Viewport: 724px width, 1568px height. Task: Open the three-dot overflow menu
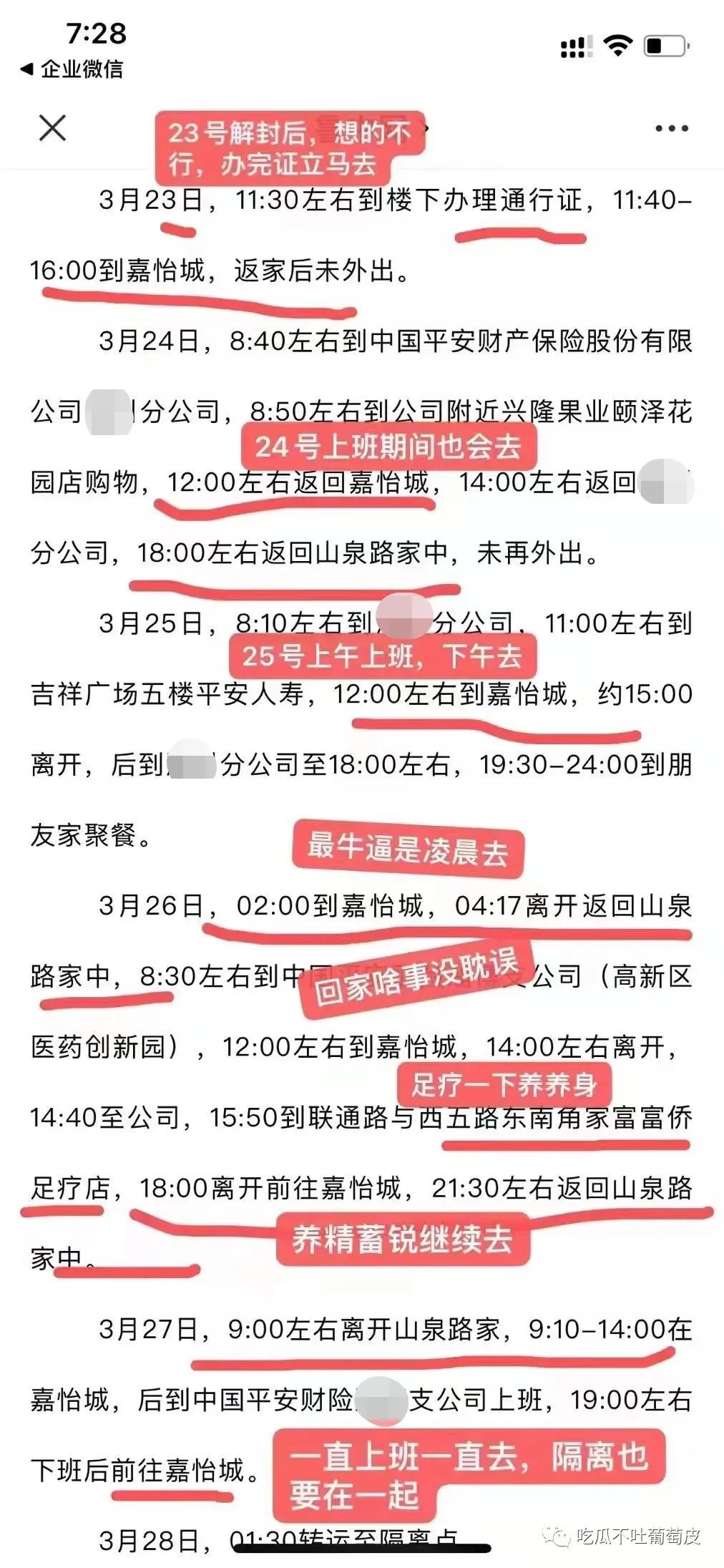point(671,129)
